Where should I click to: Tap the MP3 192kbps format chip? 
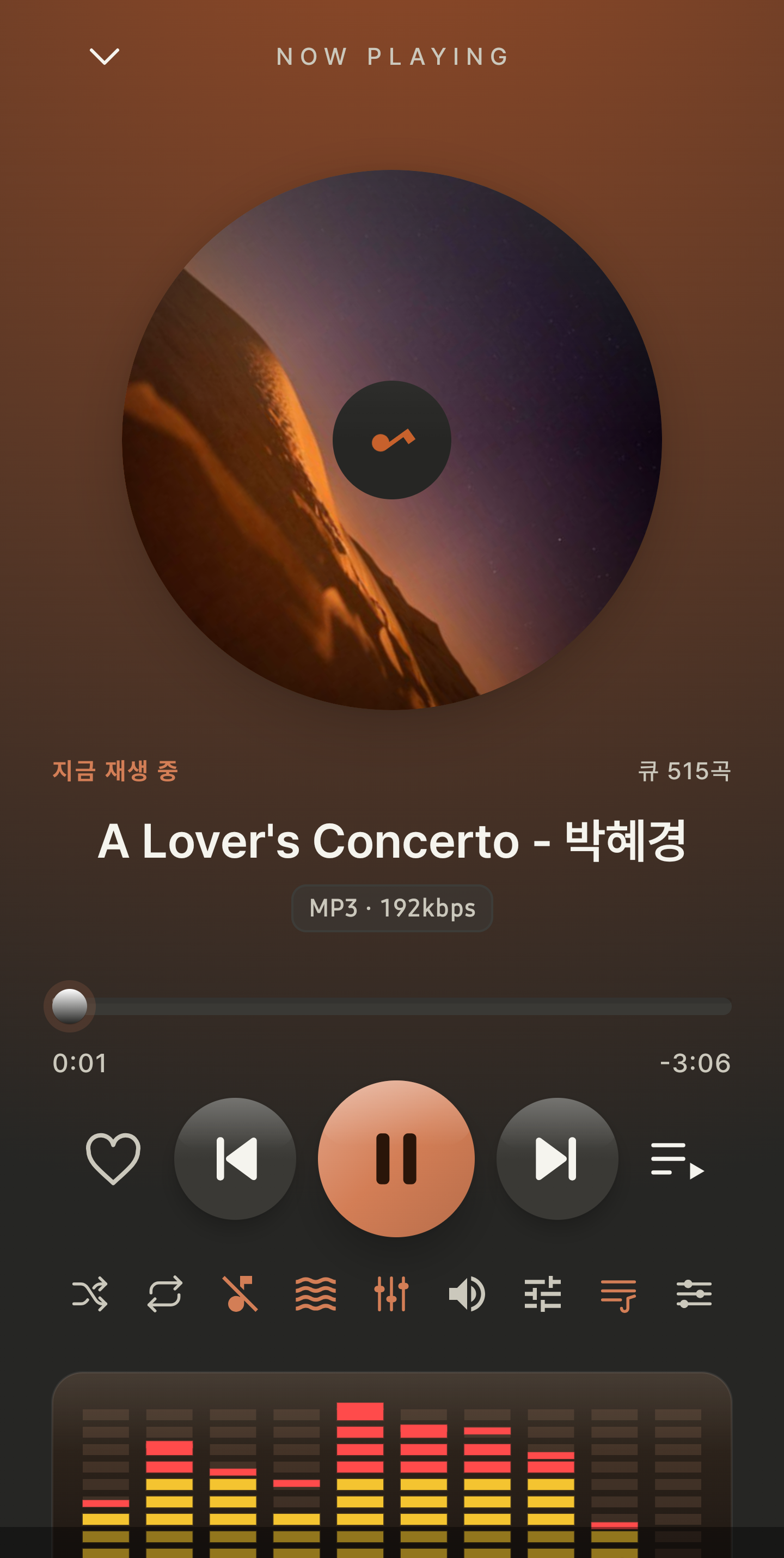coord(391,908)
